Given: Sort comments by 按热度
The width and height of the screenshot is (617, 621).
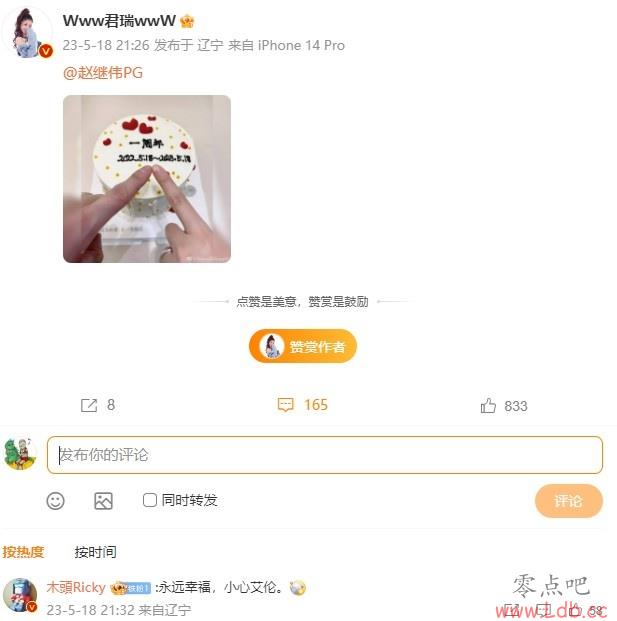Looking at the screenshot, I should coord(23,552).
